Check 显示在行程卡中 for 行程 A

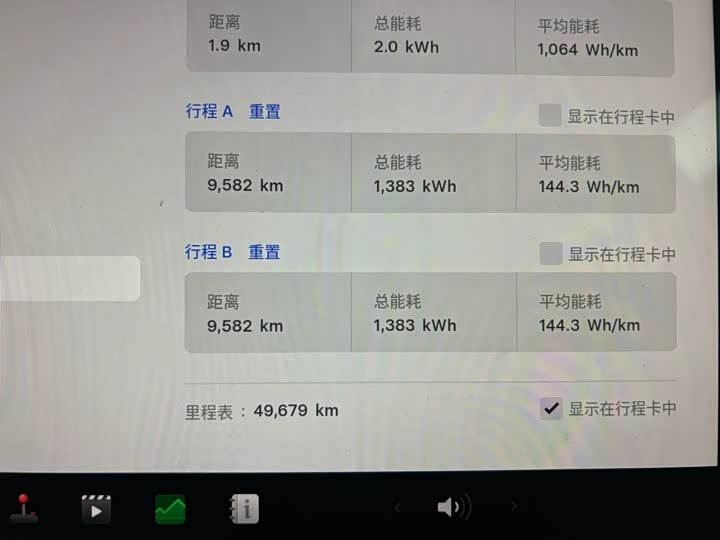point(550,115)
